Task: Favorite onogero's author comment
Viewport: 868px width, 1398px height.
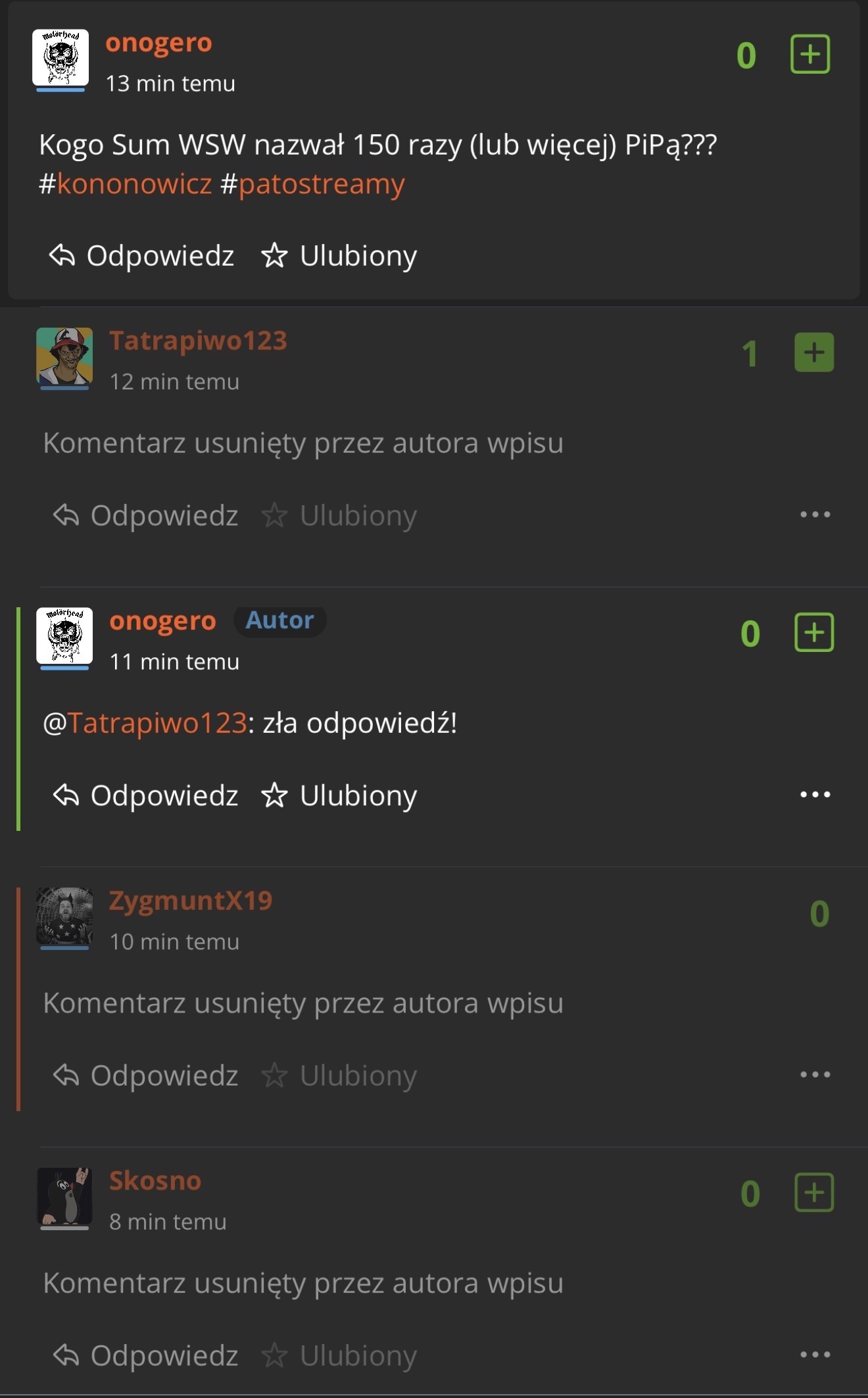Action: pyautogui.click(x=339, y=795)
